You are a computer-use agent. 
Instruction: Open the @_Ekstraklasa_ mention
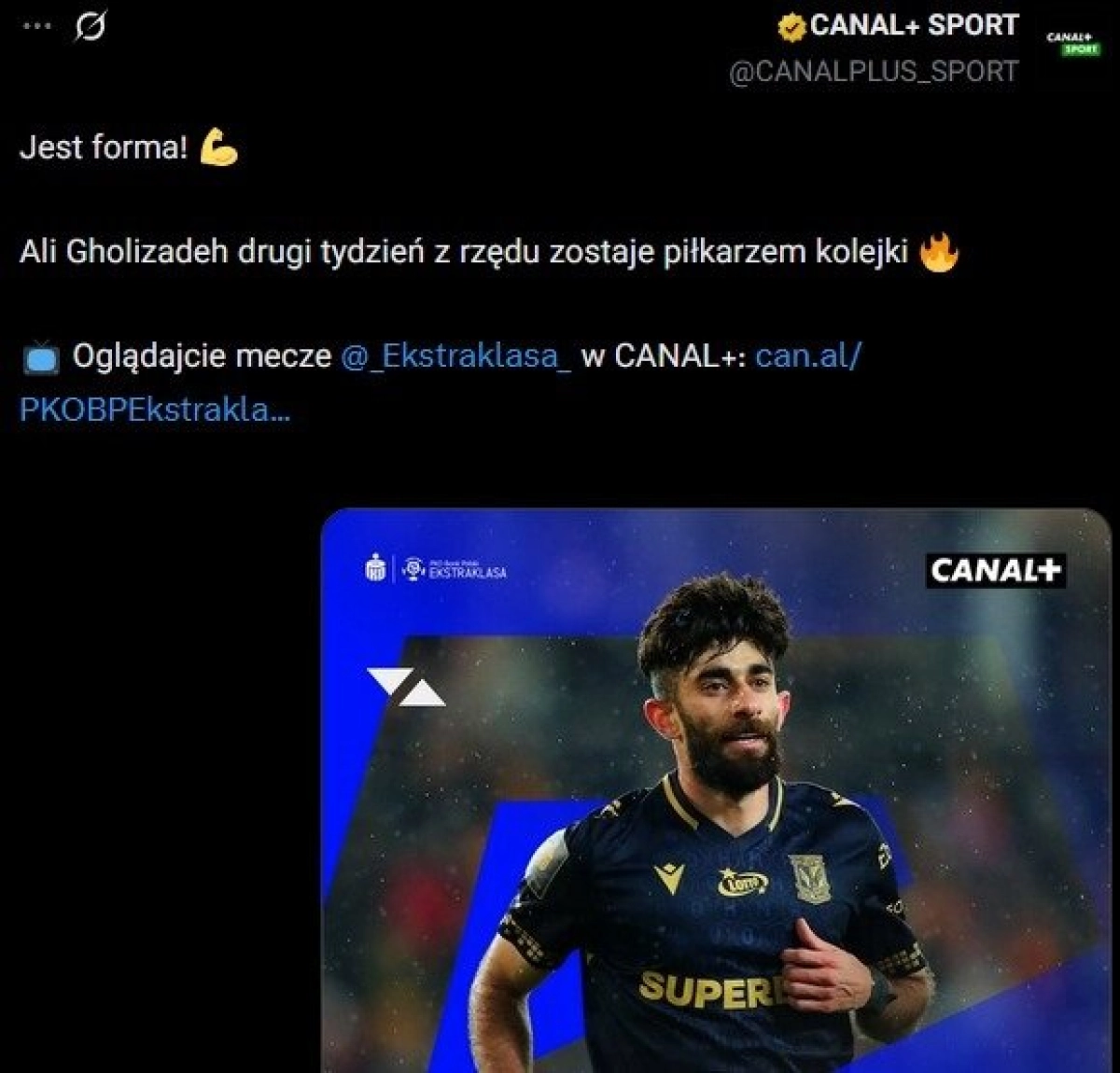point(455,356)
